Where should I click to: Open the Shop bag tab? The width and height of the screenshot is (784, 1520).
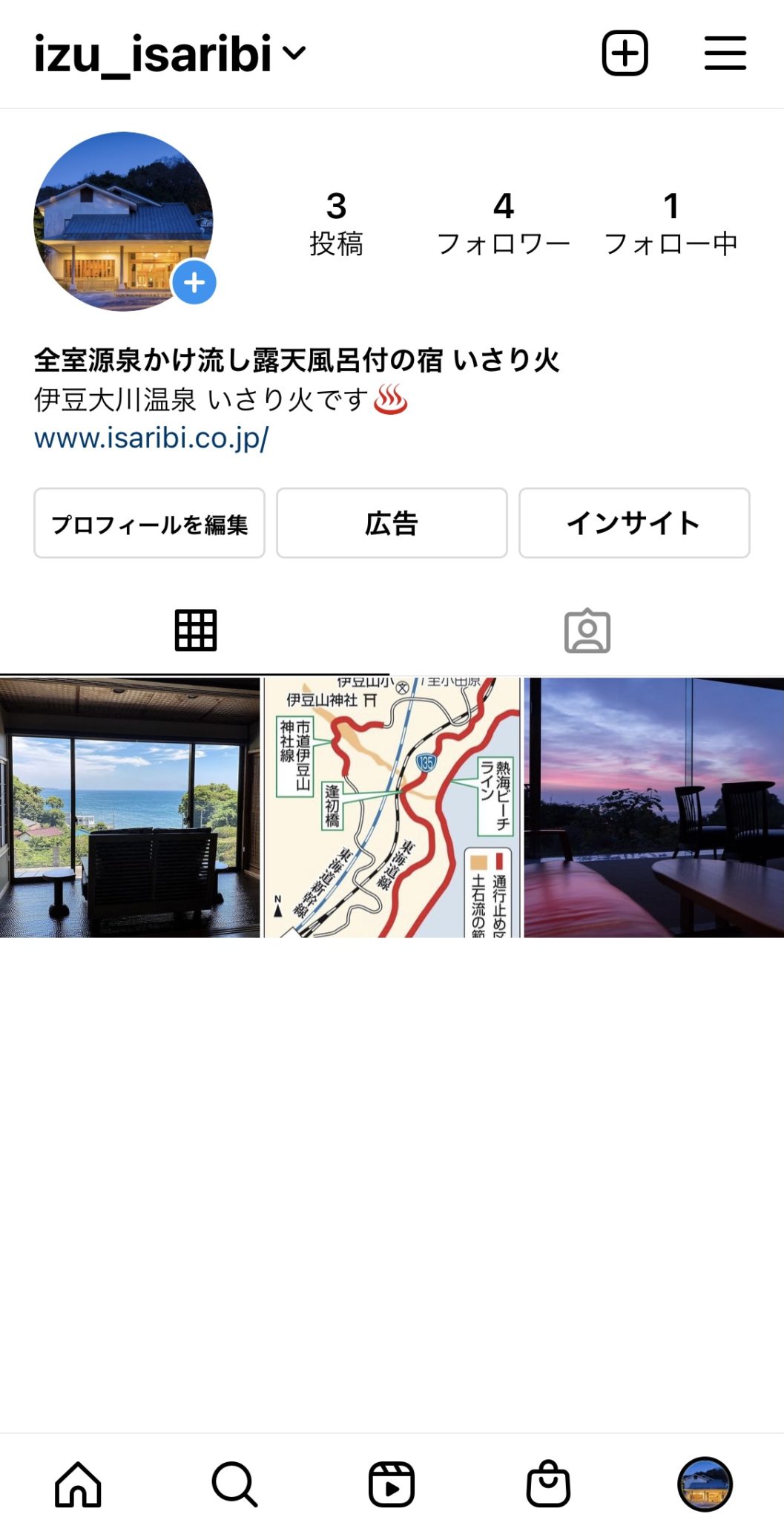[x=548, y=1484]
